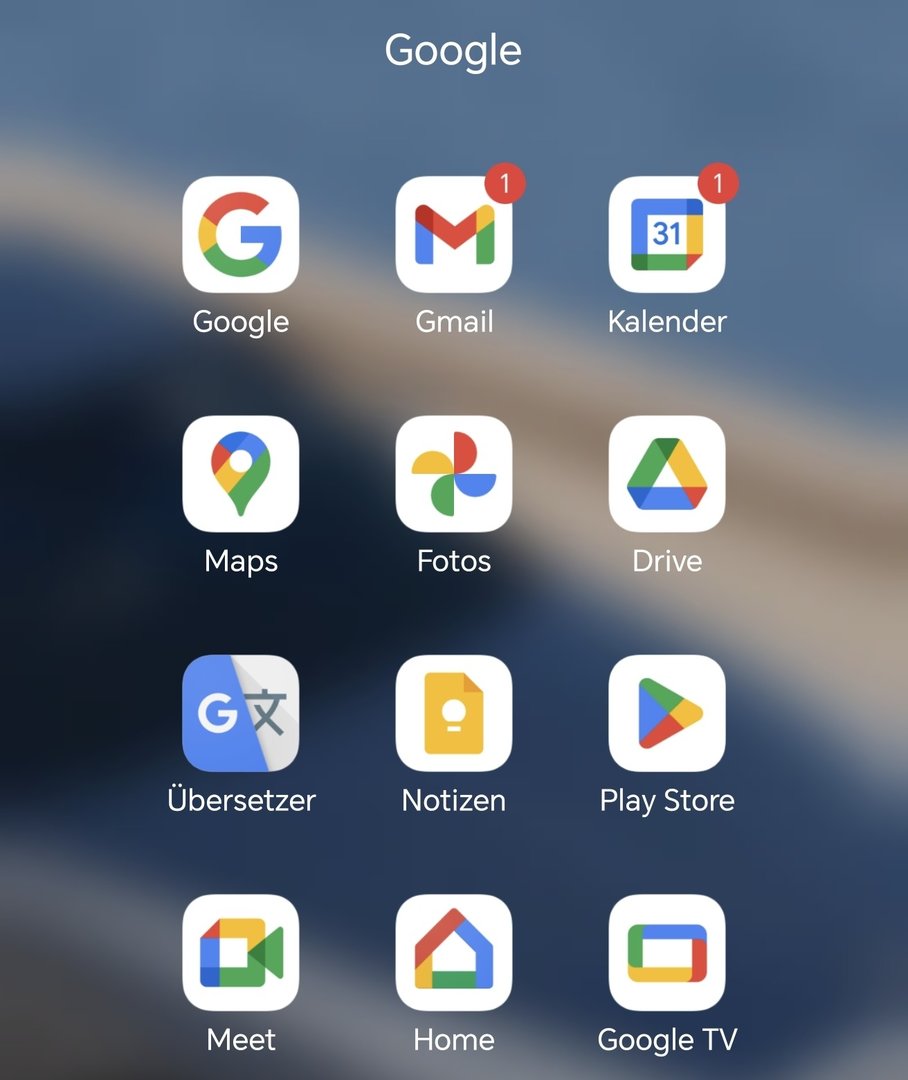Open the Play Store
Viewport: 908px width, 1080px height.
pyautogui.click(x=666, y=713)
